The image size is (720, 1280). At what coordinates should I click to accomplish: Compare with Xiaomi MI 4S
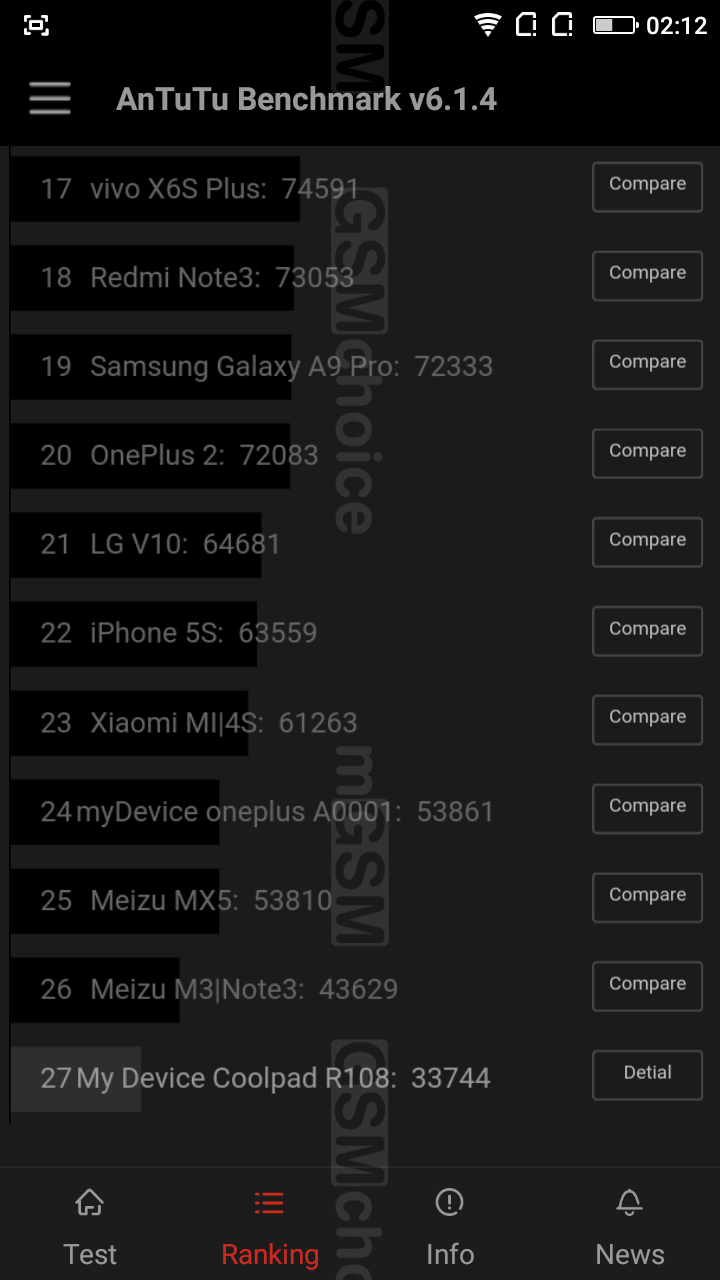(x=647, y=720)
